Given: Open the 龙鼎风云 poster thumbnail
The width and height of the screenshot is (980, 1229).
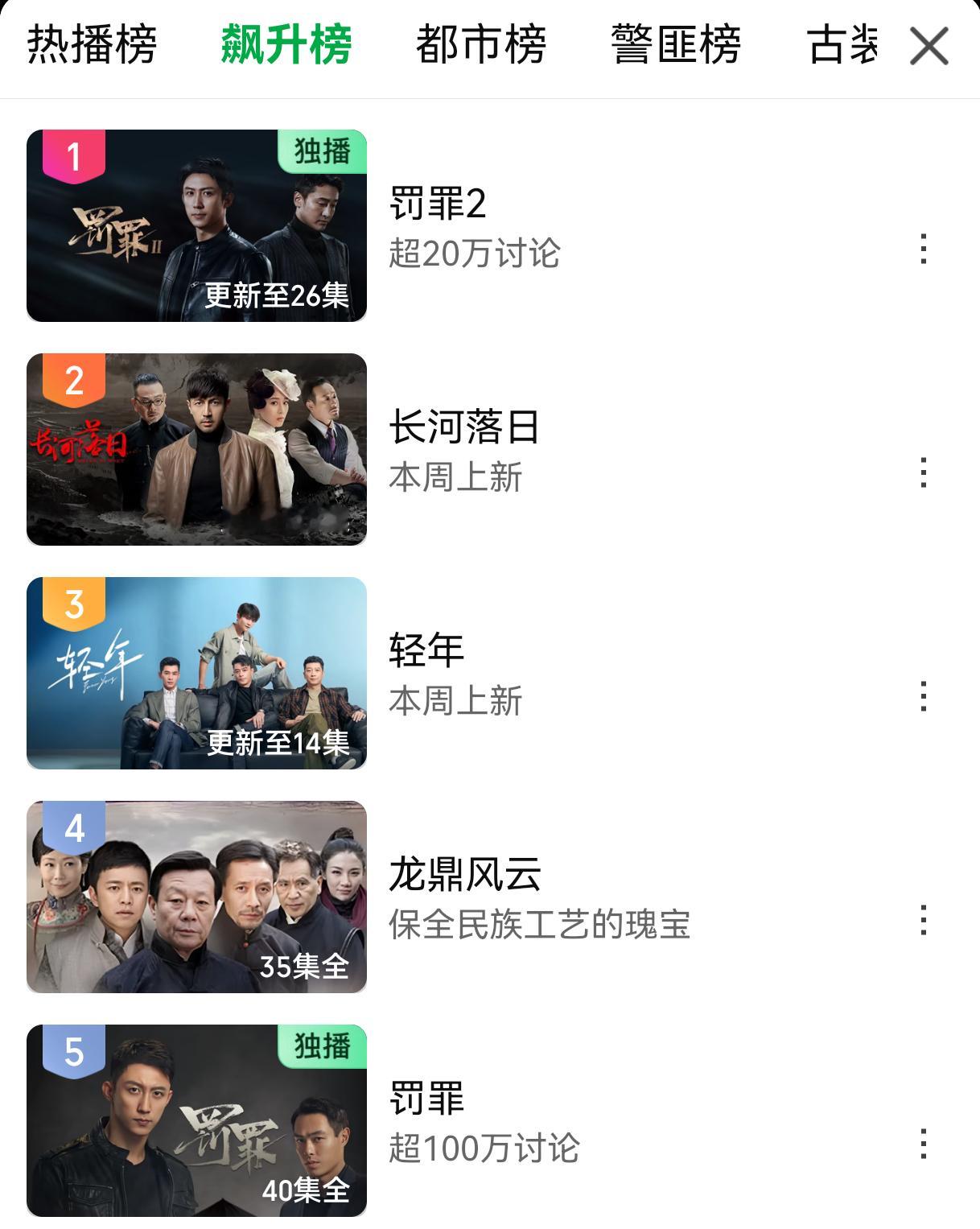Looking at the screenshot, I should (x=196, y=897).
